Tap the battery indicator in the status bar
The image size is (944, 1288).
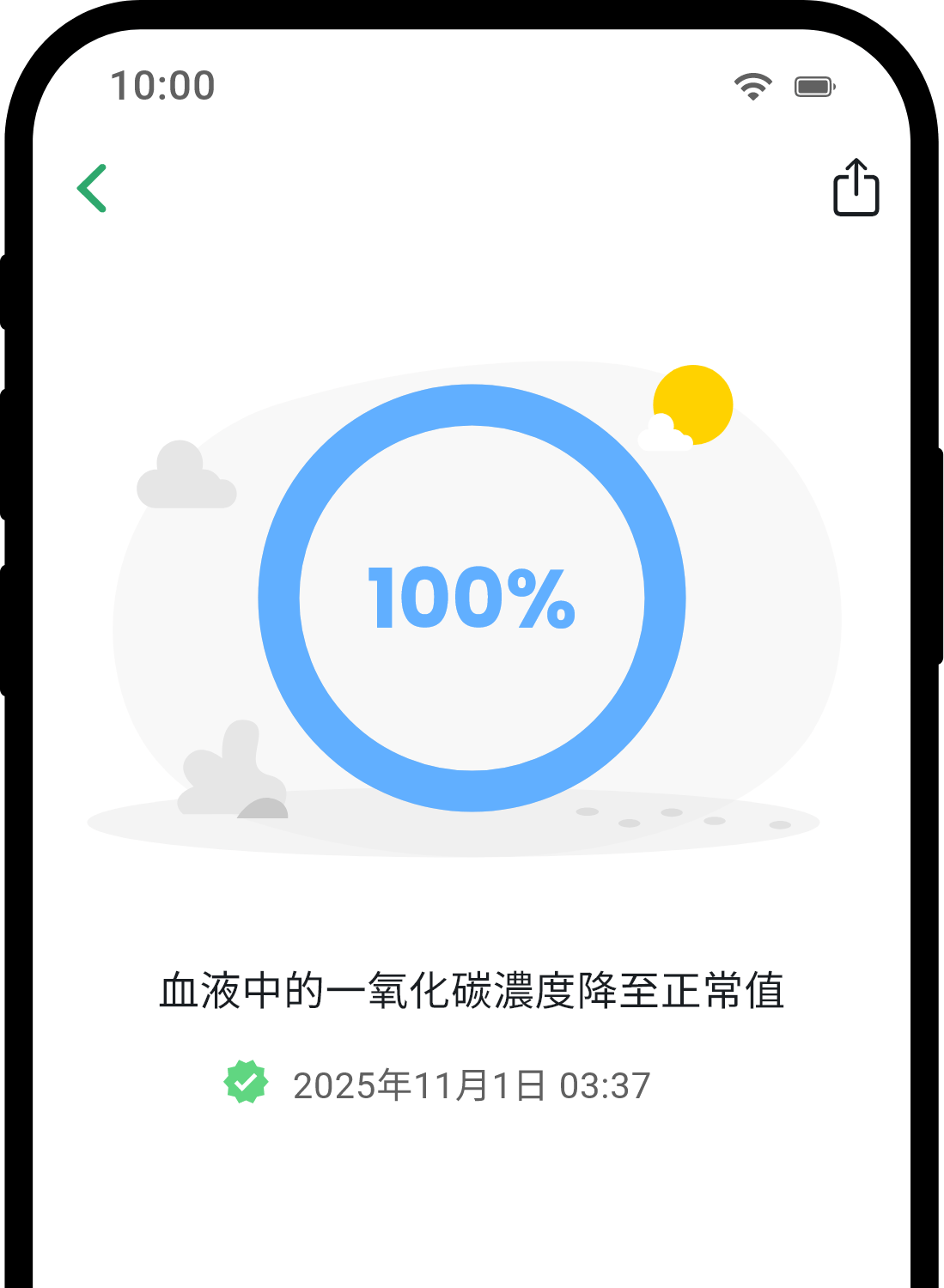click(813, 85)
